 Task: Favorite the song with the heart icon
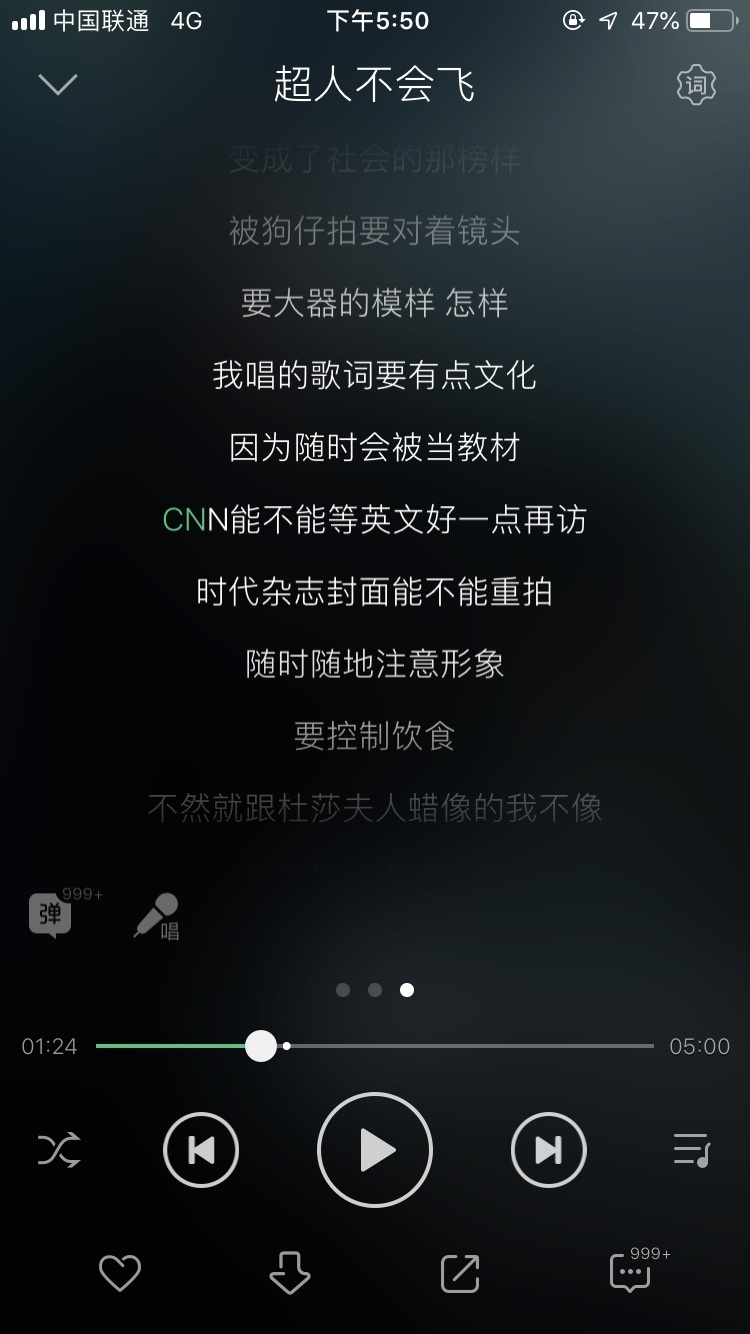pos(120,1273)
